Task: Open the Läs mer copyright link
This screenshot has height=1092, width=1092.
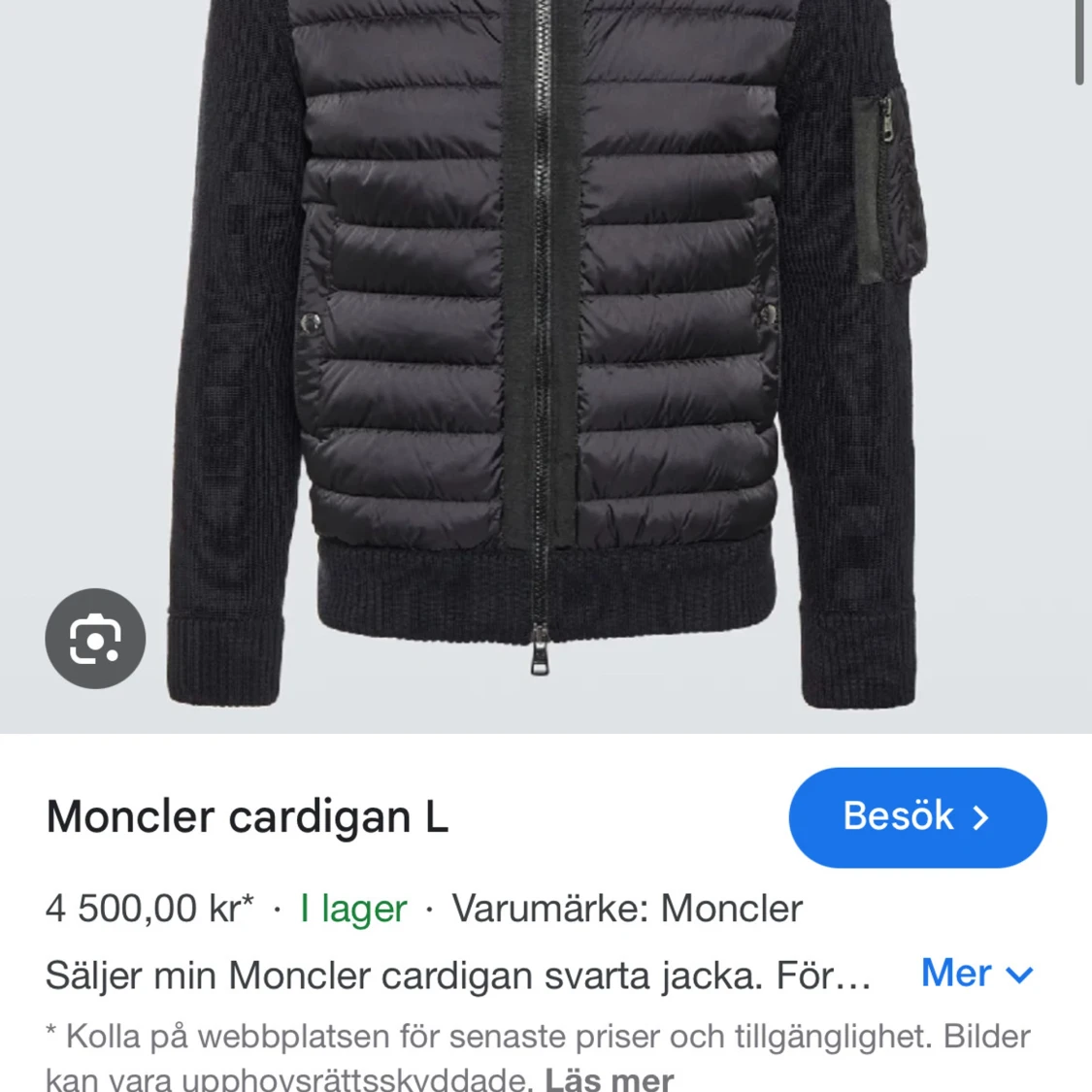Action: coord(609,1079)
